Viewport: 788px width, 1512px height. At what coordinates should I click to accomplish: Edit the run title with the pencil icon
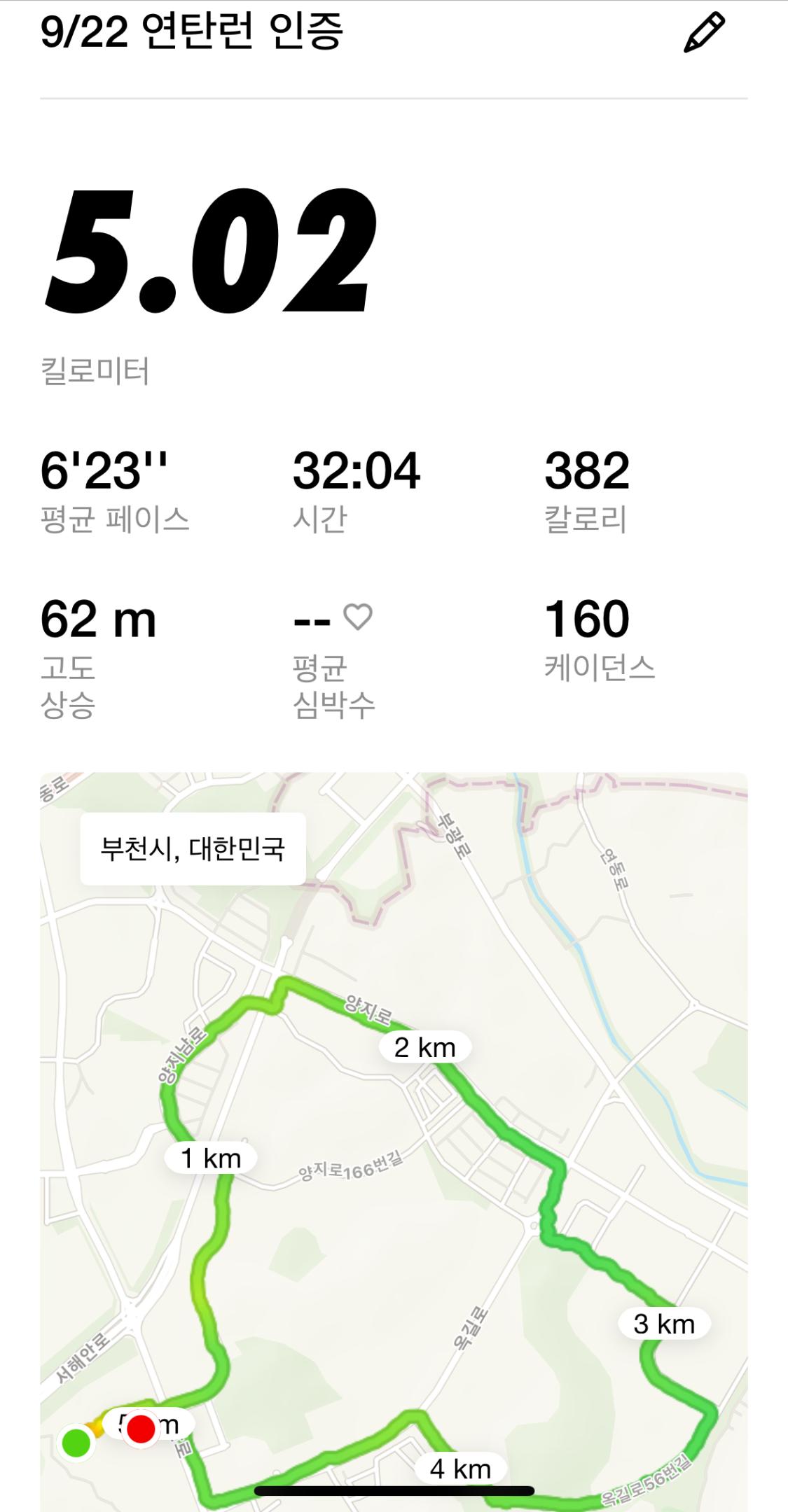704,31
